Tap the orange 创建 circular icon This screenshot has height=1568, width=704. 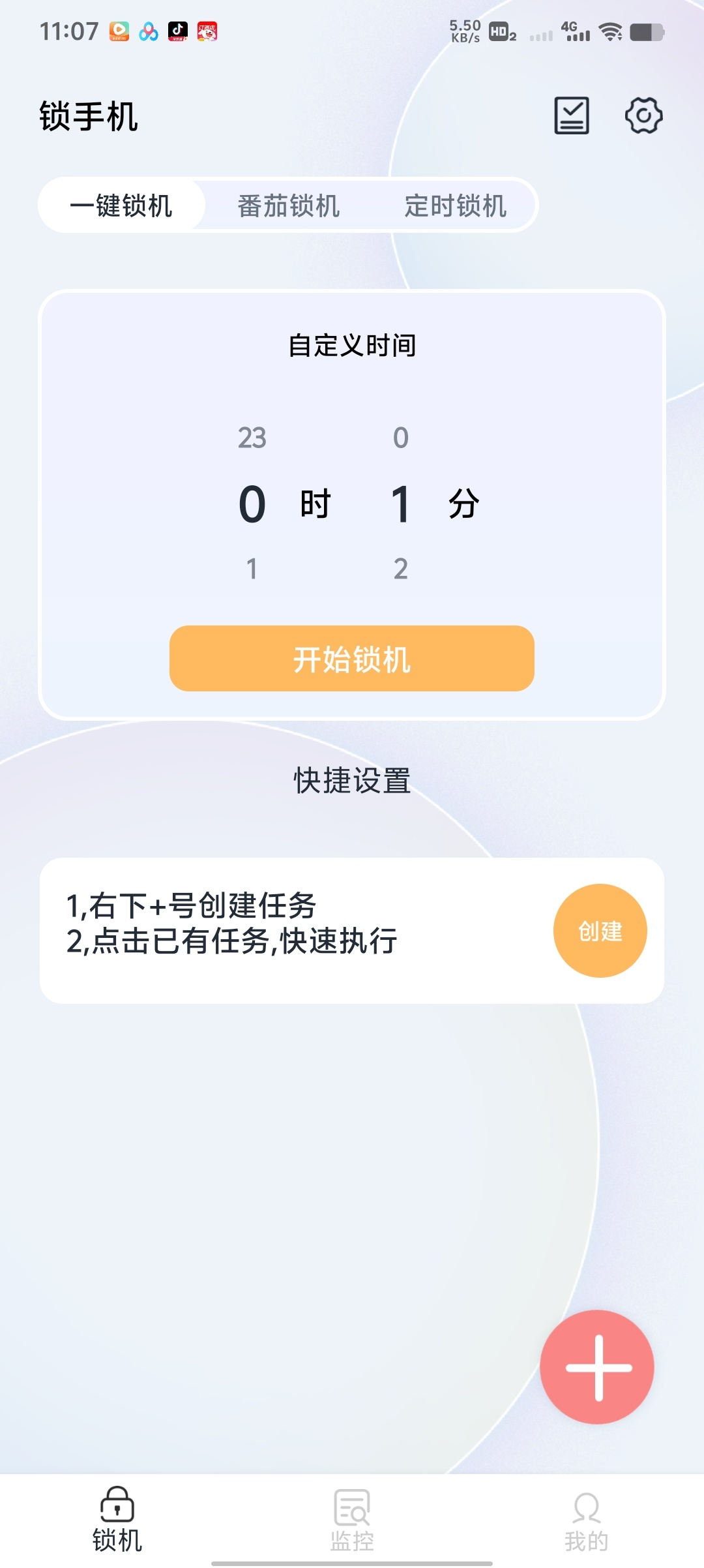600,931
